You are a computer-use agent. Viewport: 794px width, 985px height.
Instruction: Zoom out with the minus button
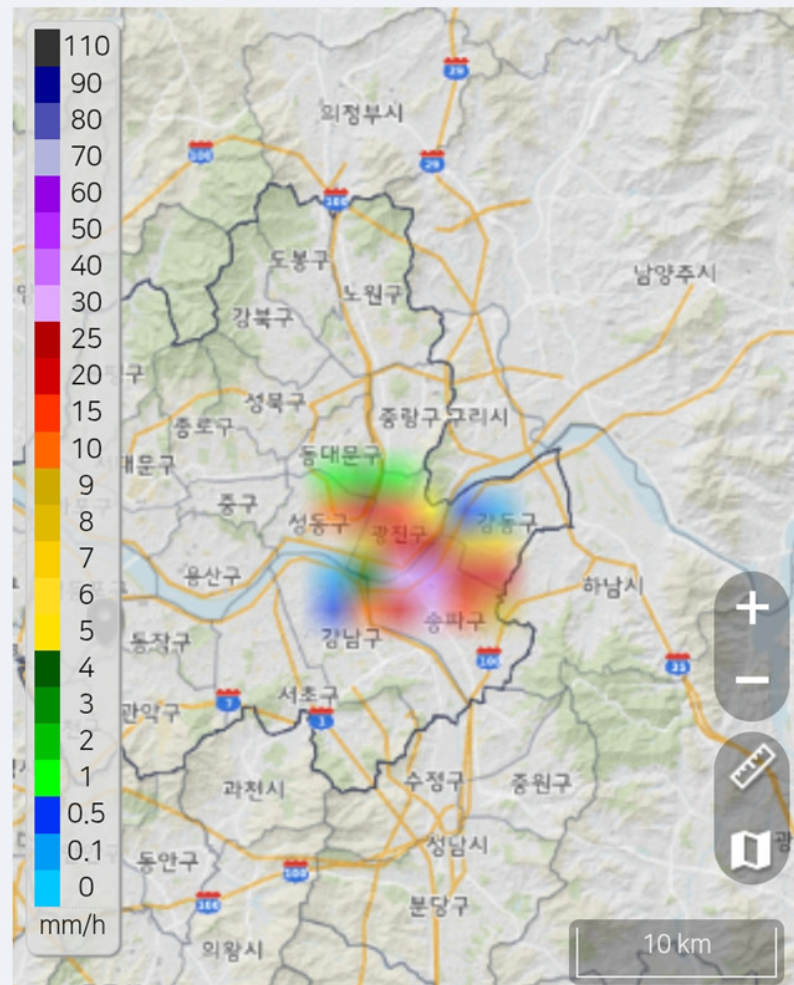(x=752, y=680)
